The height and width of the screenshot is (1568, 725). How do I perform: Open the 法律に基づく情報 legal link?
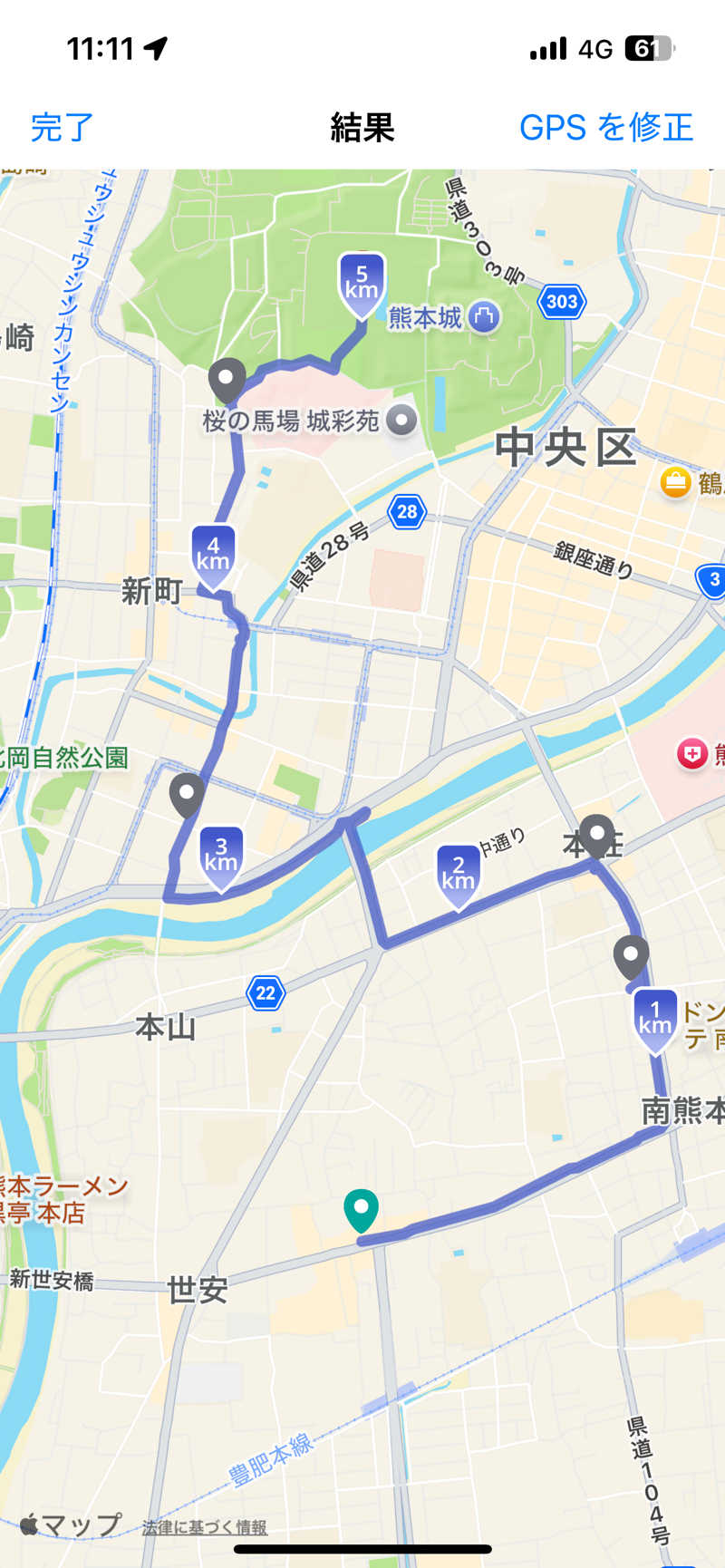coord(205,1527)
